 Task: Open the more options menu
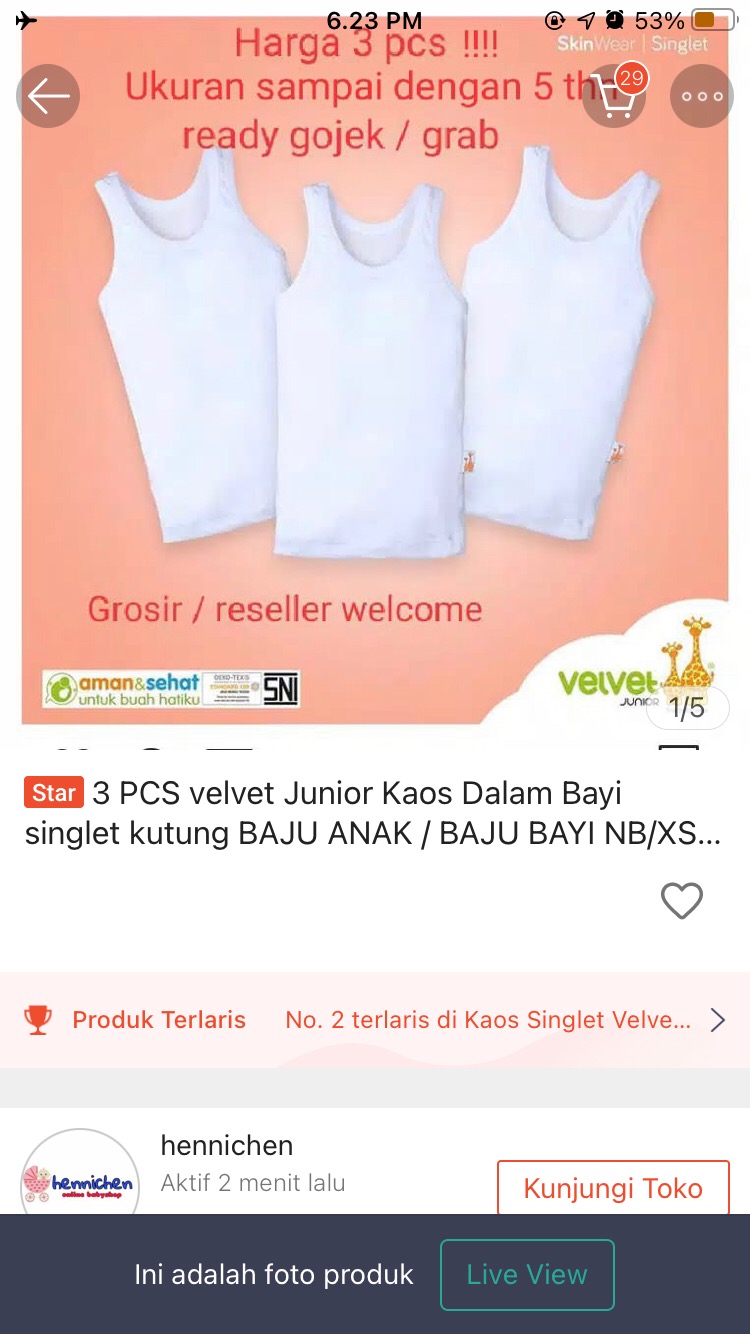(x=701, y=96)
